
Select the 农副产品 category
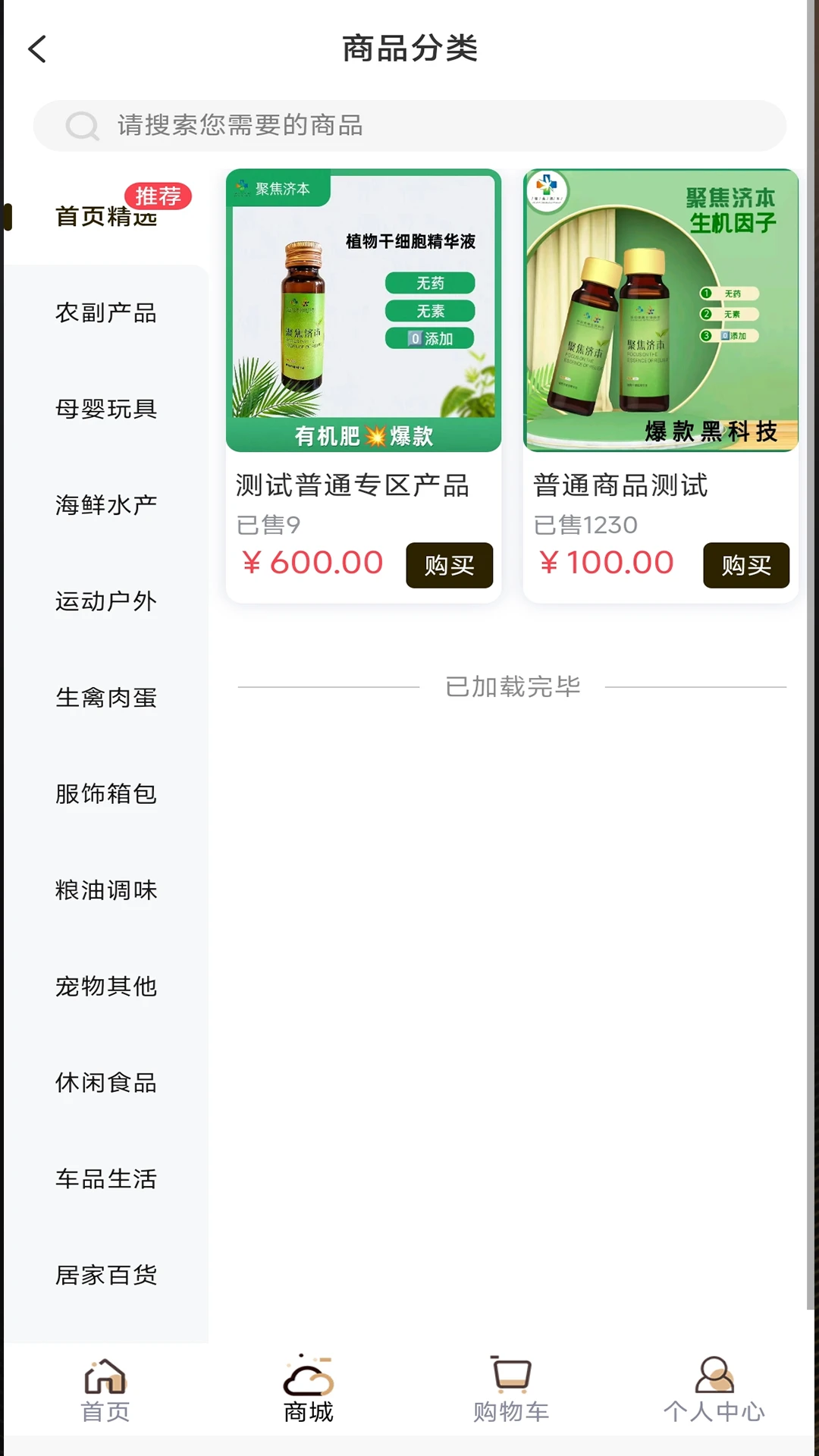(x=106, y=312)
